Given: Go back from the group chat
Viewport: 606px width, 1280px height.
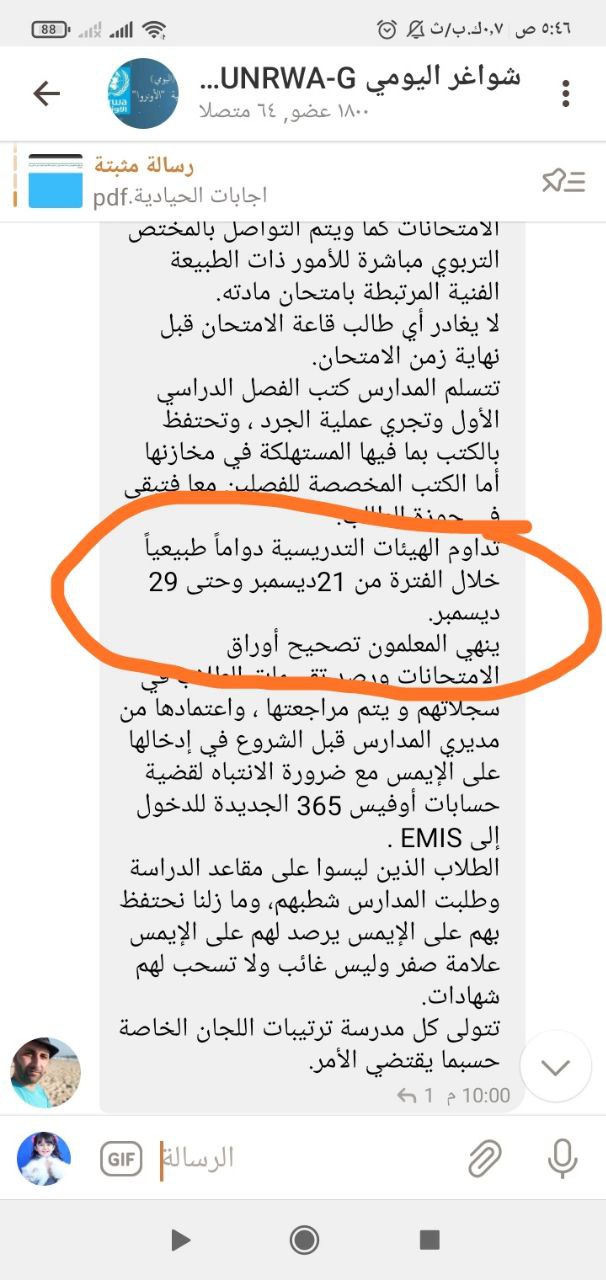Looking at the screenshot, I should (46, 94).
